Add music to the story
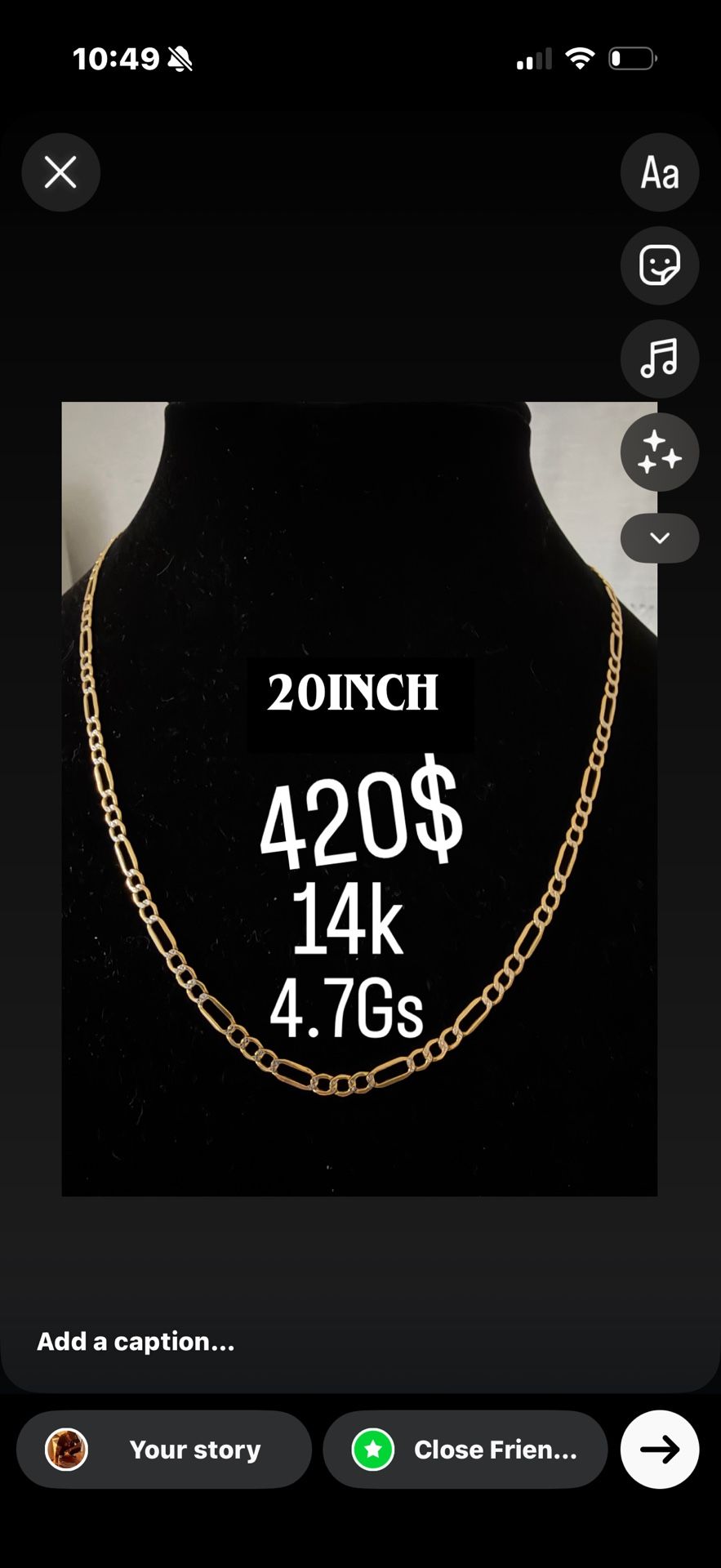721x1568 pixels. [x=659, y=359]
